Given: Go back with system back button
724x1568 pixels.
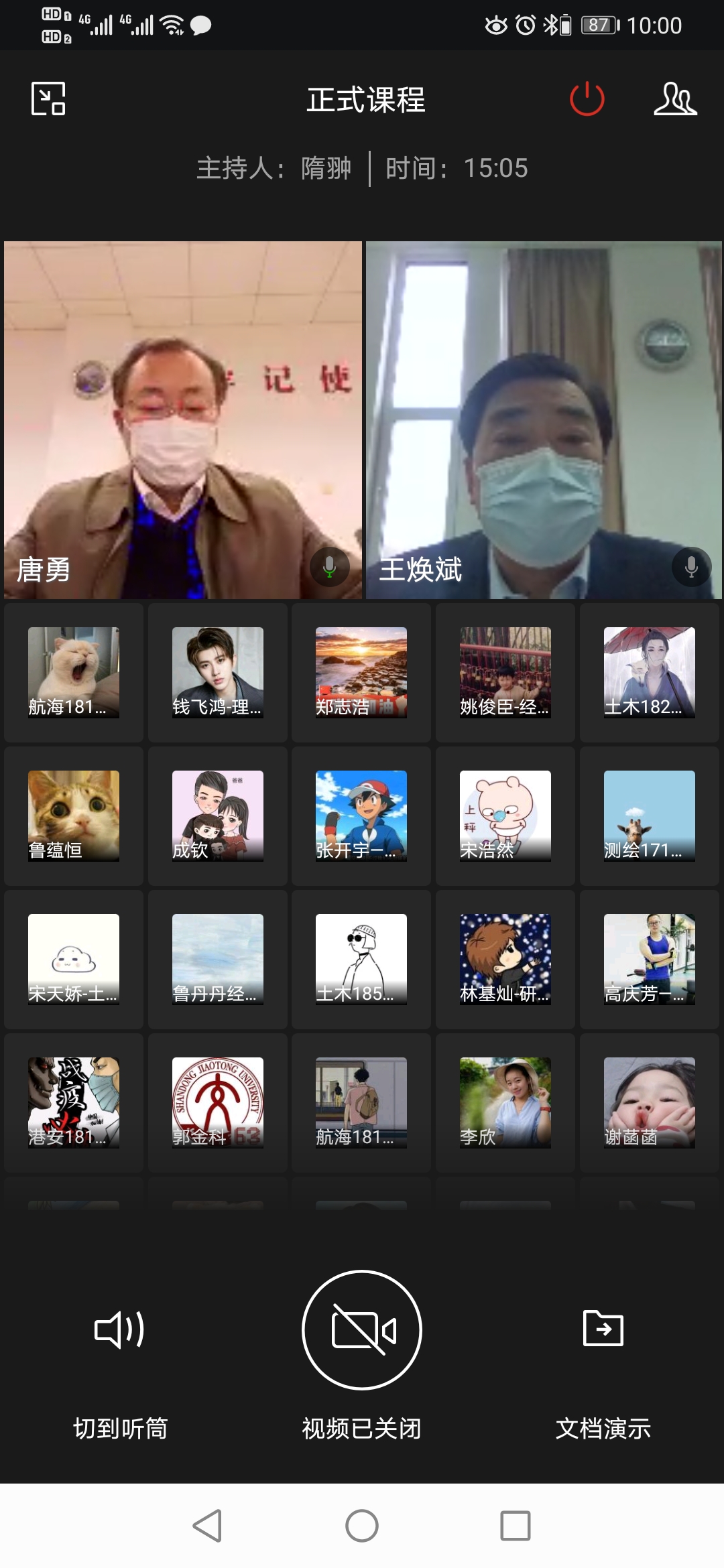Looking at the screenshot, I should [x=207, y=1526].
